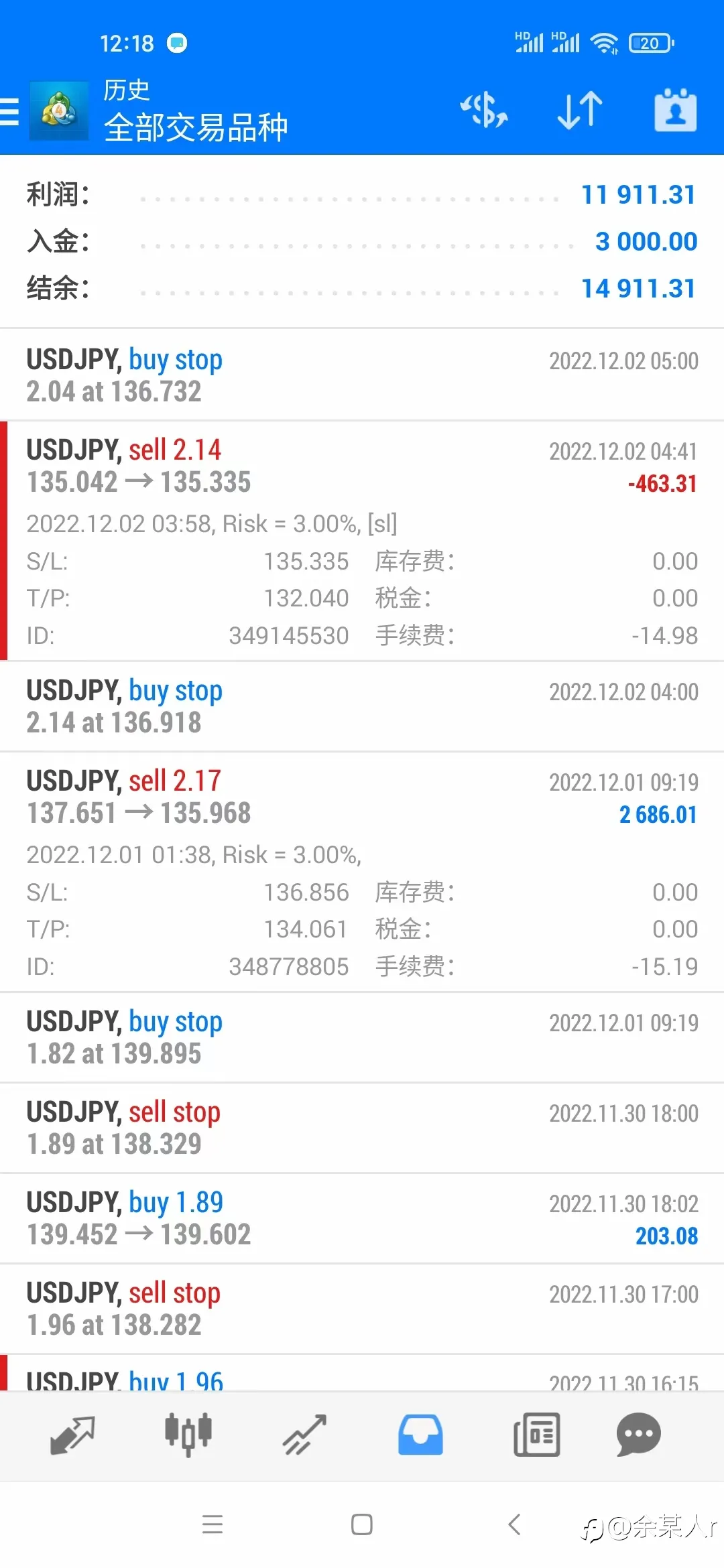
Task: Open the buy stop 1.82 at 139.895 order
Action: pyautogui.click(x=362, y=1037)
